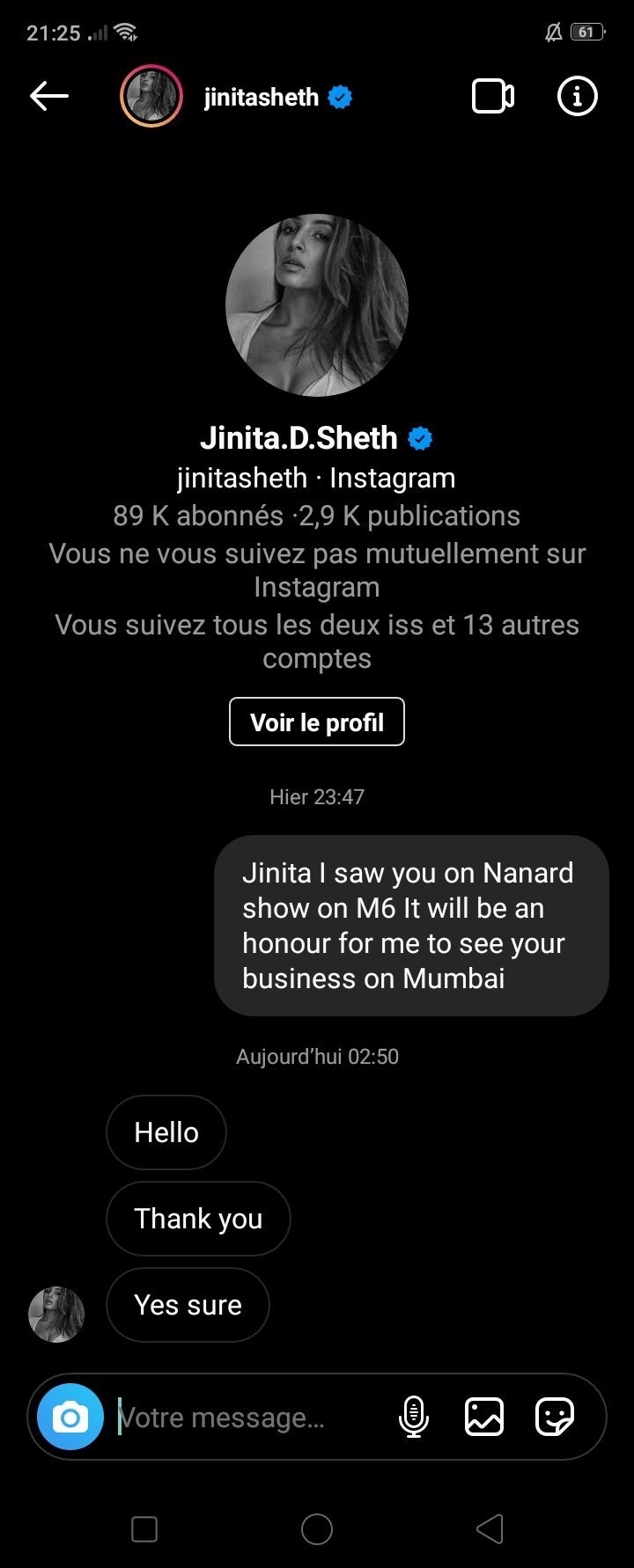Attach a photo from the gallery
Viewport: 634px width, 1568px height.
coord(484,1417)
